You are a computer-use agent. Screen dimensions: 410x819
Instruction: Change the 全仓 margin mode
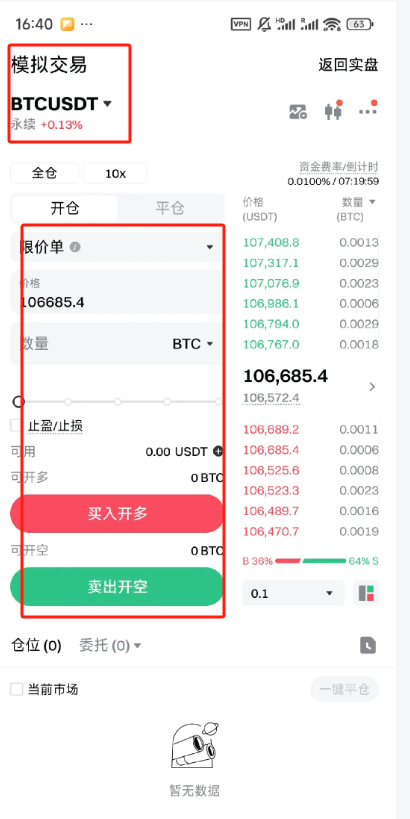pyautogui.click(x=44, y=173)
